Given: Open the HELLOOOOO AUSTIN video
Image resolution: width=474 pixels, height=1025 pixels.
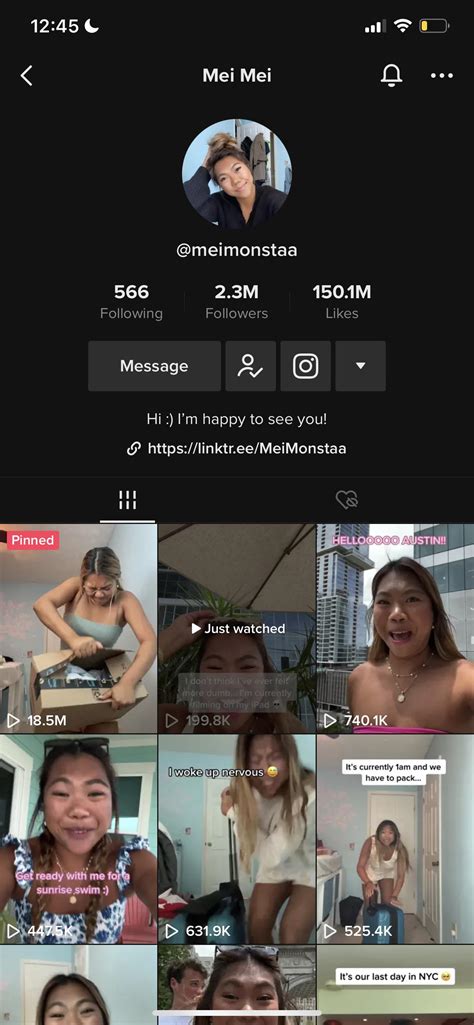Looking at the screenshot, I should click(x=396, y=628).
